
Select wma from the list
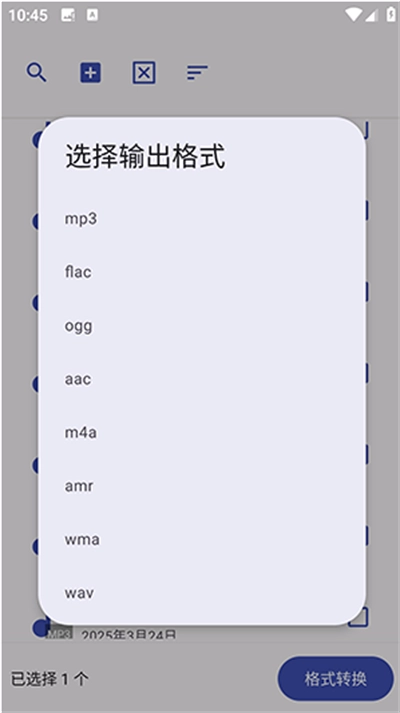202,540
